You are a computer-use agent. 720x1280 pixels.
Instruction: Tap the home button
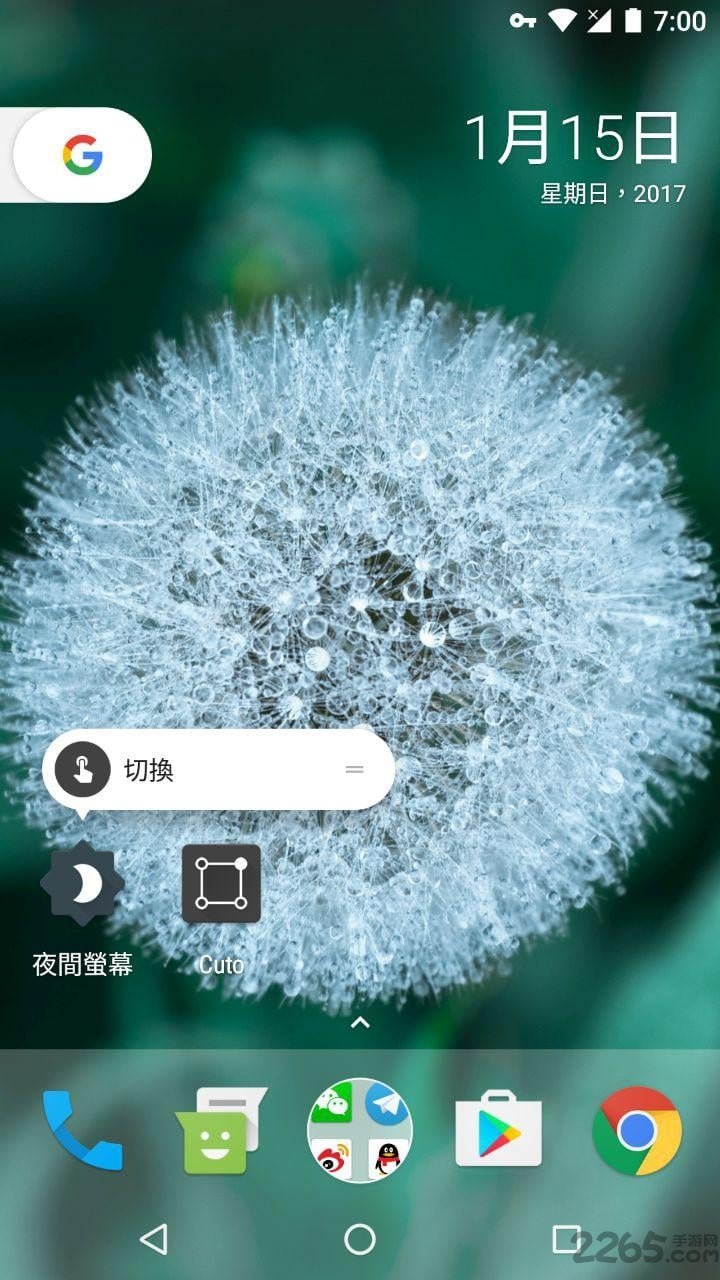tap(360, 1239)
